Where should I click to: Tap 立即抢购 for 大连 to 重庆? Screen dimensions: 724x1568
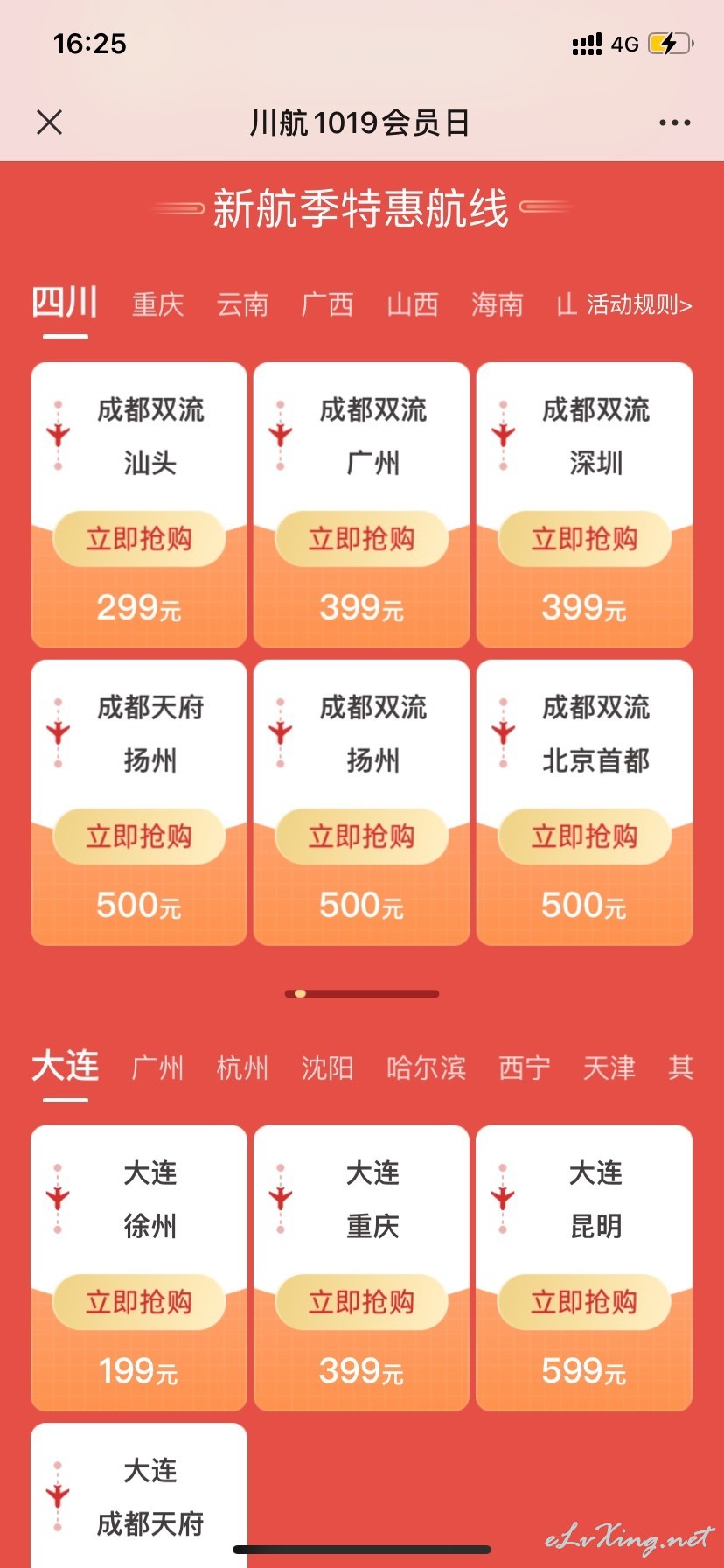tap(362, 1301)
